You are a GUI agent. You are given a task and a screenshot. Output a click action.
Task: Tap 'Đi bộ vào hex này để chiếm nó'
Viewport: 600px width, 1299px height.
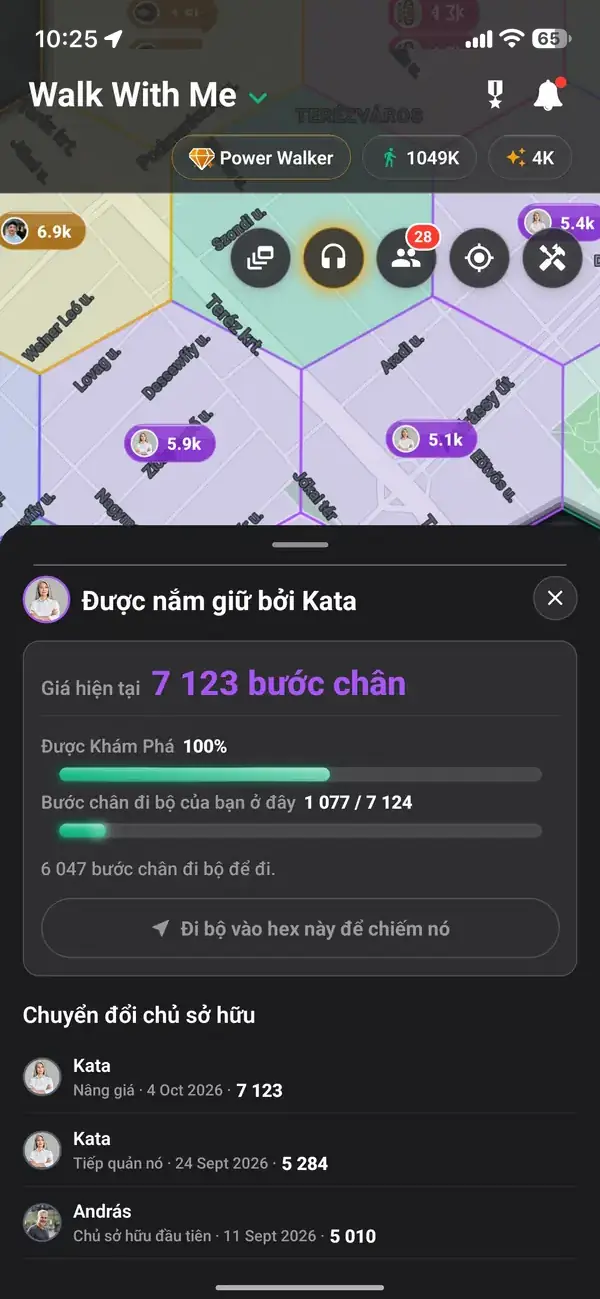tap(300, 929)
